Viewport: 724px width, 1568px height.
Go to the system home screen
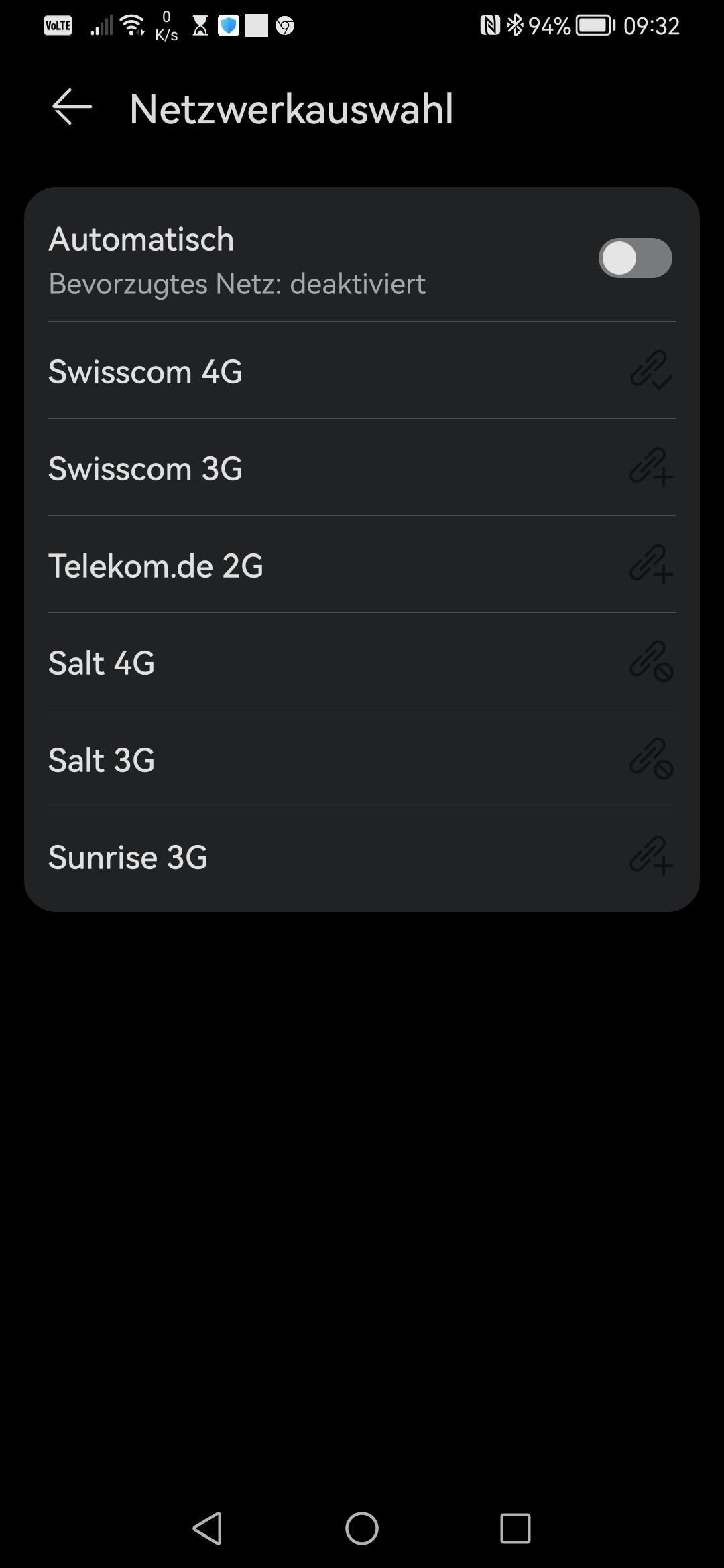coord(361,1528)
